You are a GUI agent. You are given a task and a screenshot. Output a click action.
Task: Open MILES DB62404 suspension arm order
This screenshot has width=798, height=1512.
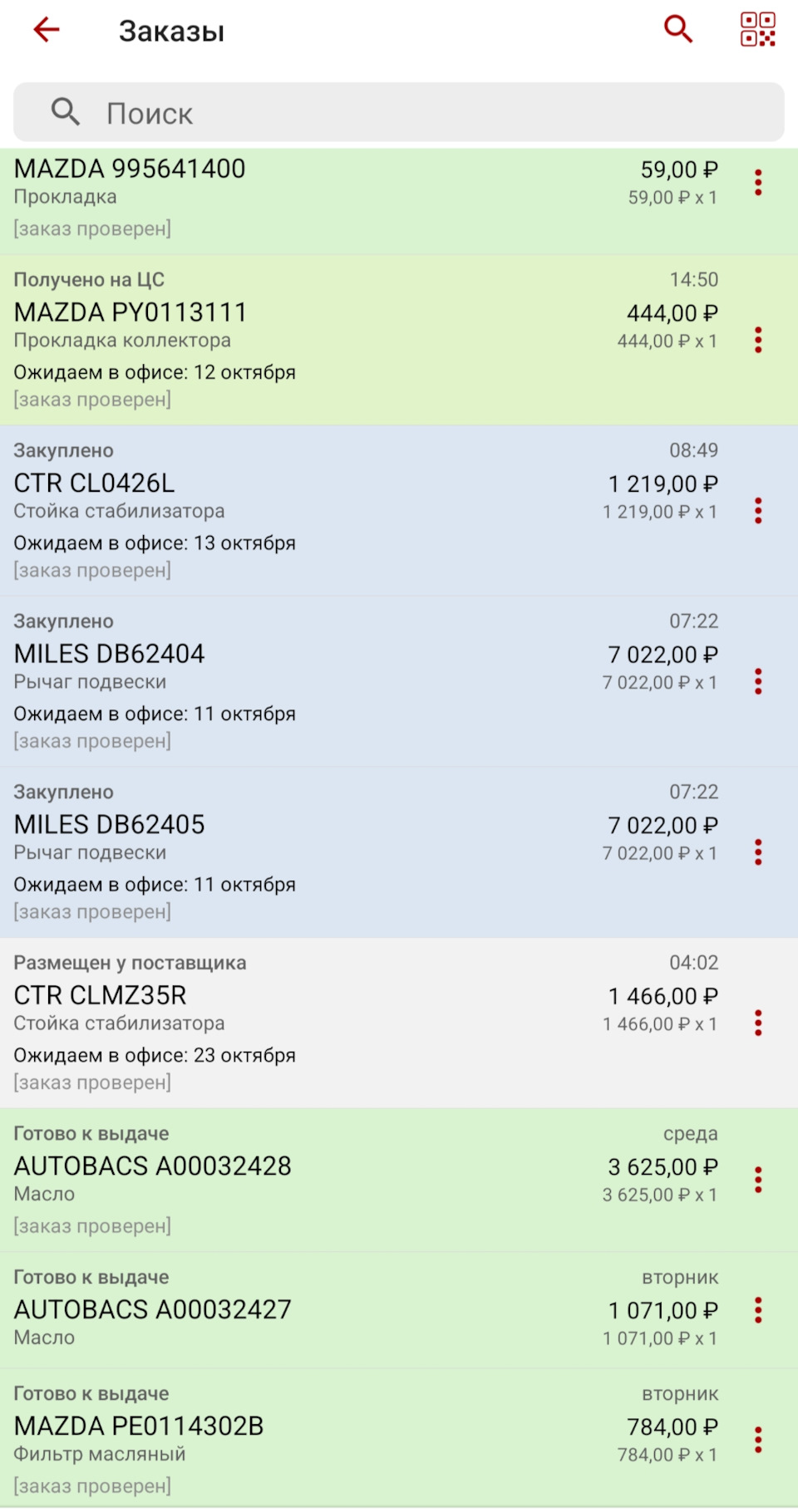332,680
